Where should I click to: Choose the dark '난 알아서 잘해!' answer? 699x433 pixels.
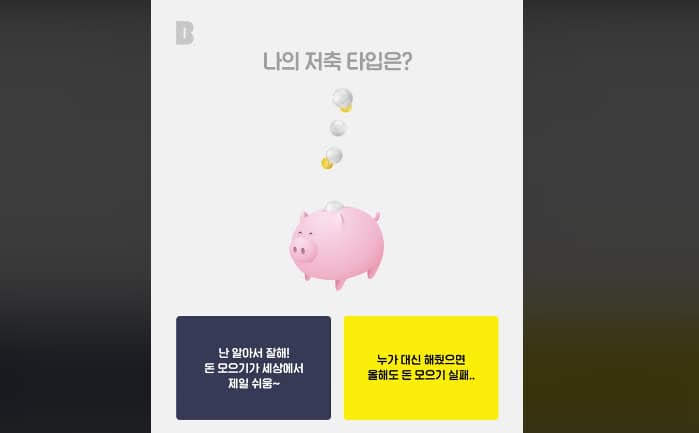pos(253,368)
